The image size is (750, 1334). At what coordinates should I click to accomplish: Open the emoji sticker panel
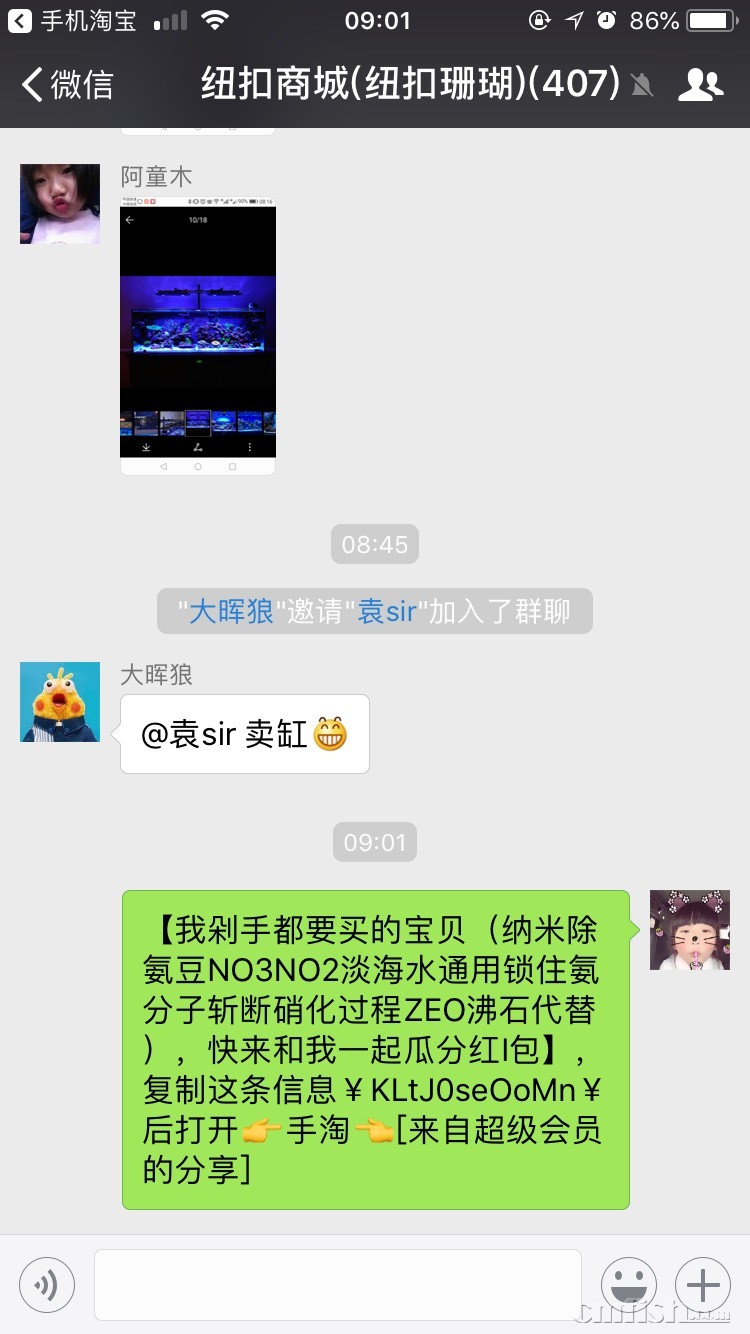(629, 1285)
